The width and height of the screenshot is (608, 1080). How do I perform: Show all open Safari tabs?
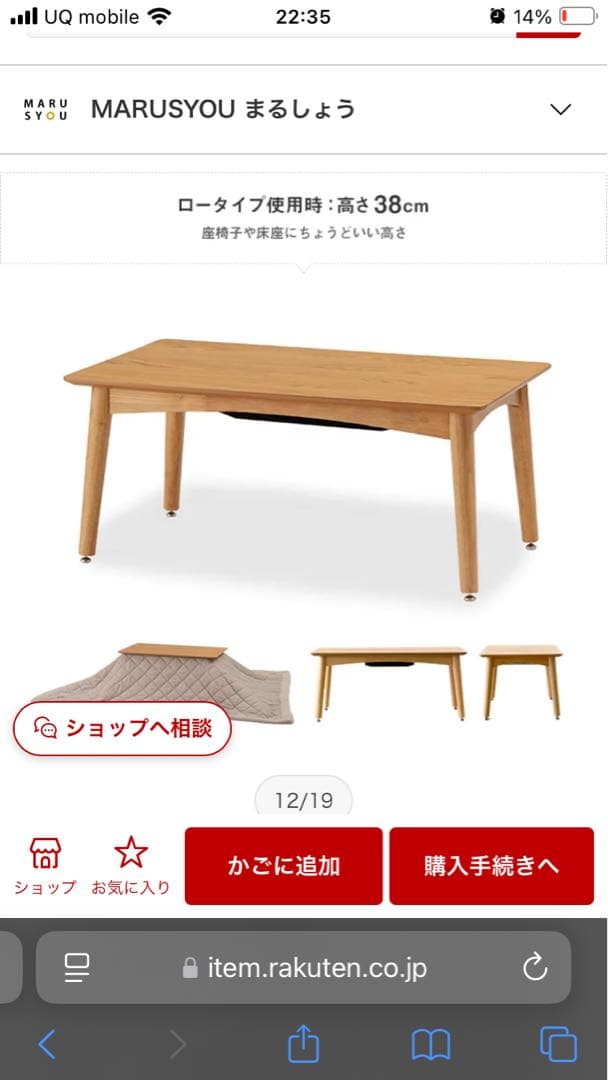click(558, 1045)
